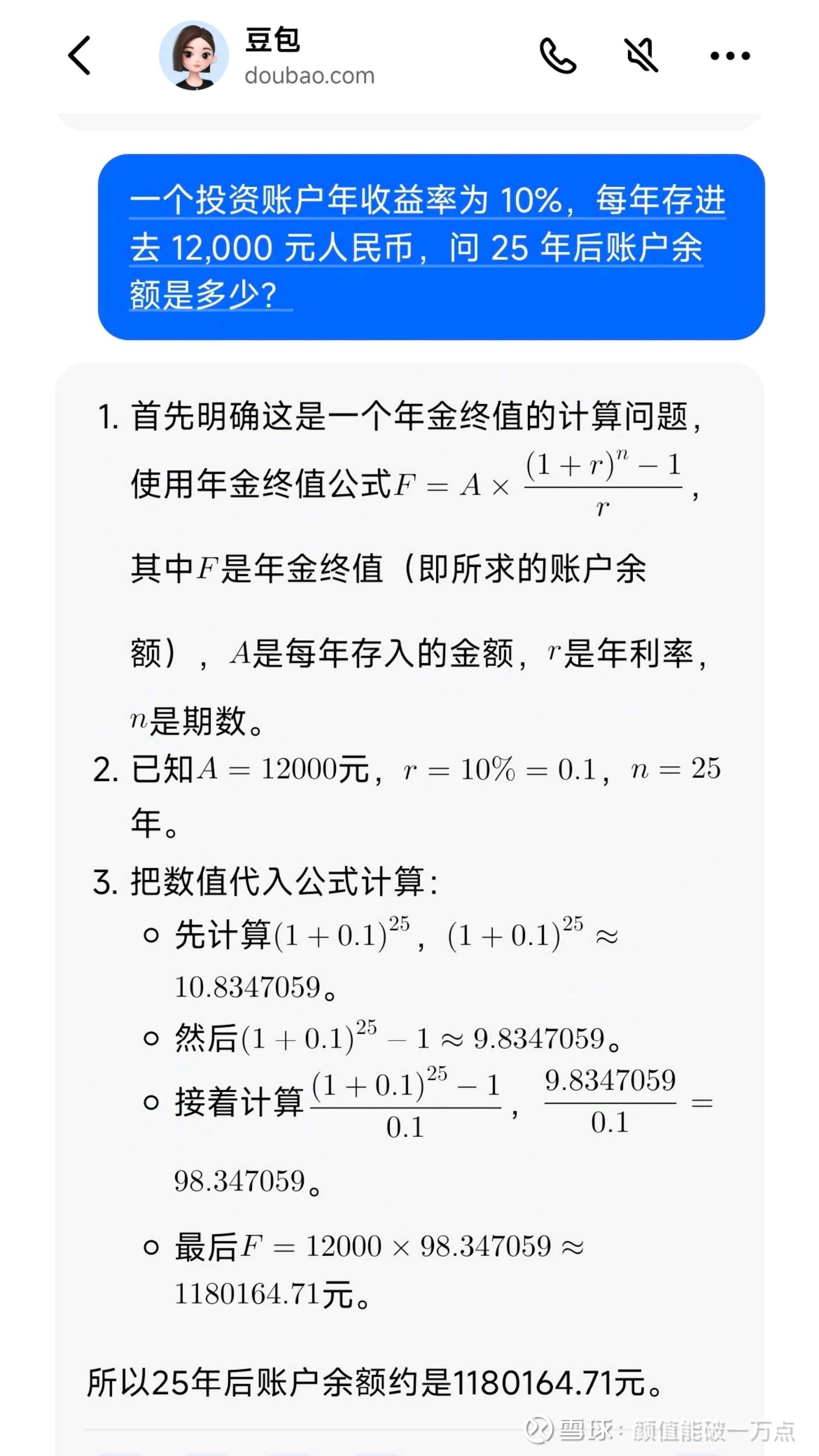The height and width of the screenshot is (1456, 819).
Task: Open the three-dot overflow menu
Action: pos(730,56)
